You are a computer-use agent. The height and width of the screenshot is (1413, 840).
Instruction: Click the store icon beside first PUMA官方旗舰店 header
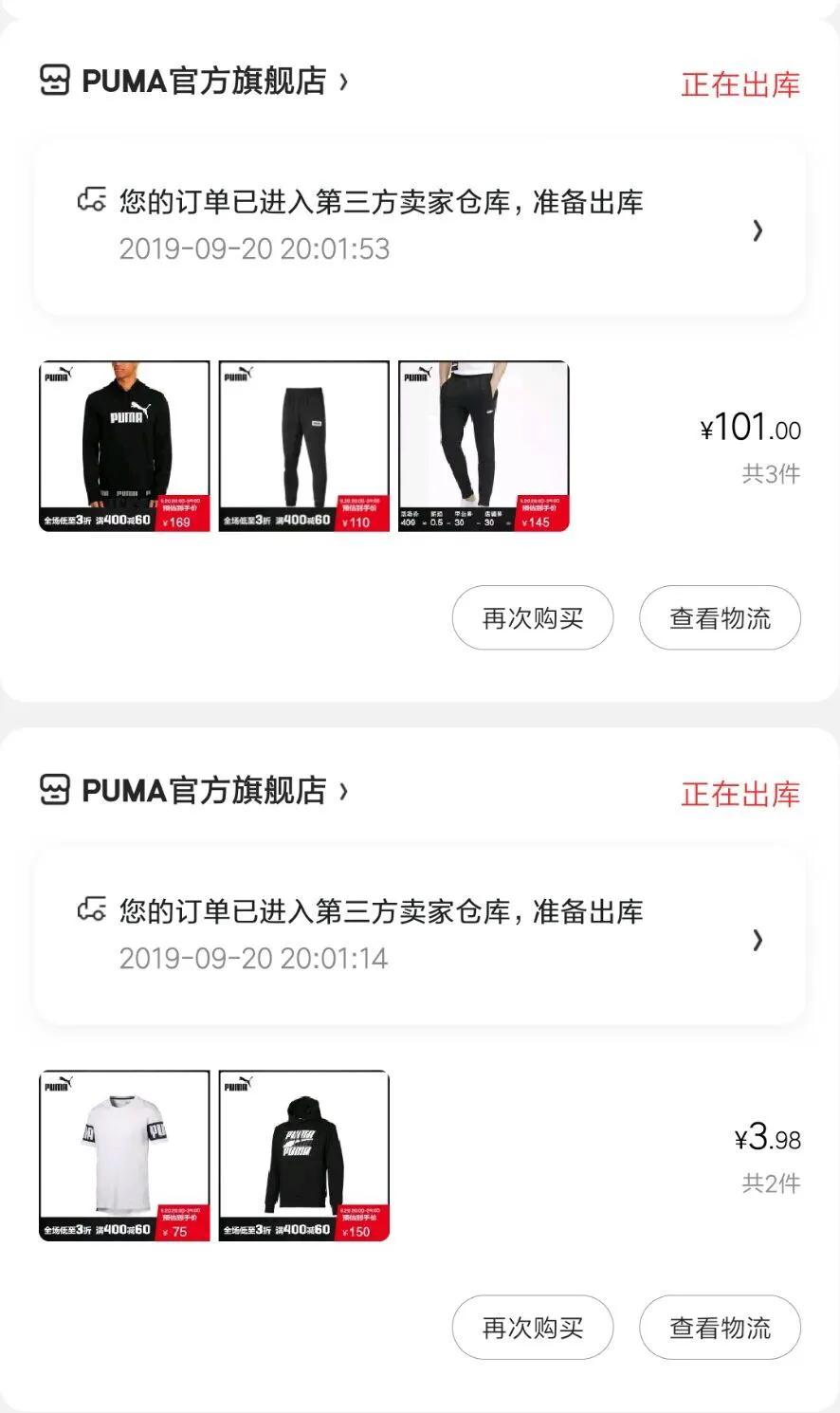[x=57, y=82]
